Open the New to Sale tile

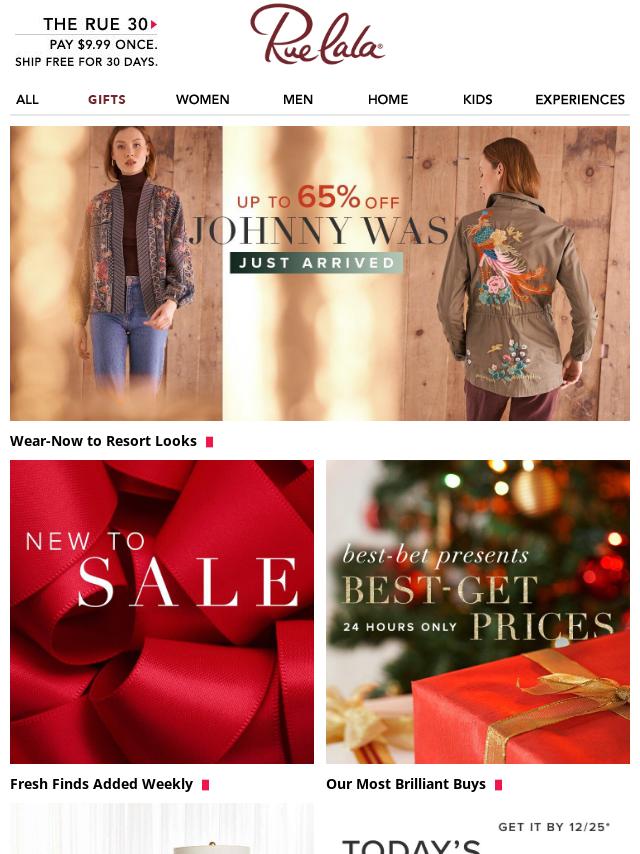[x=162, y=611]
